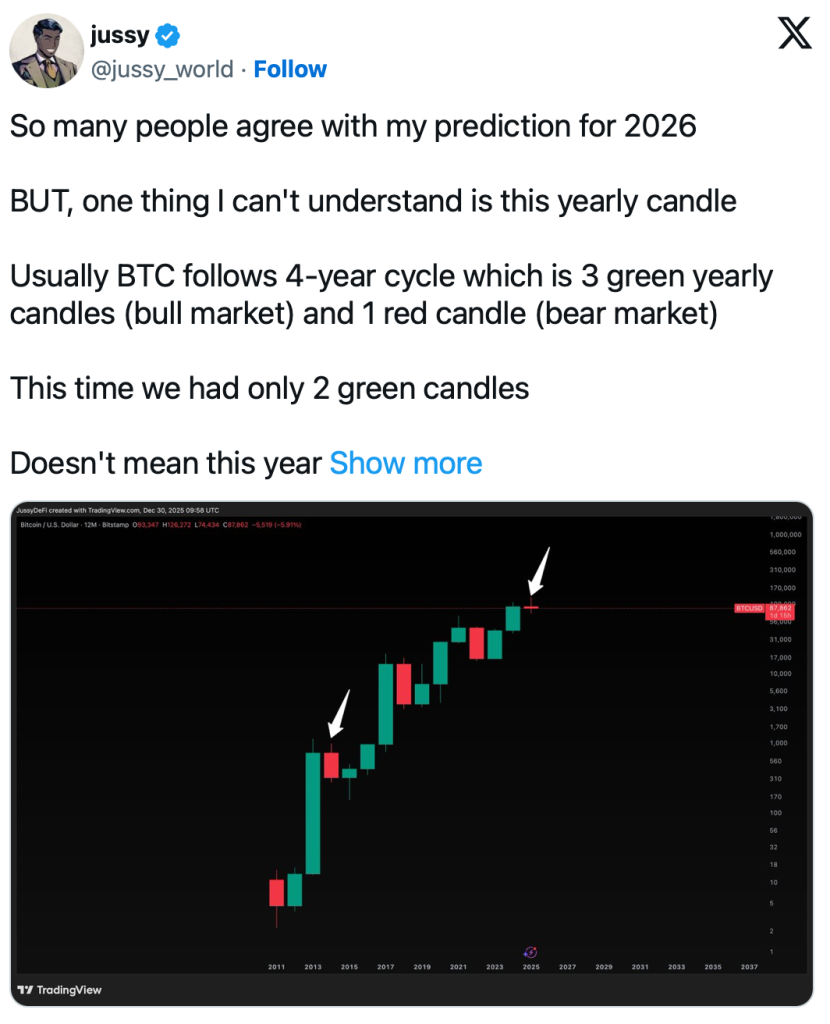Open the @jussy_world handle
The image size is (830, 1024).
(162, 69)
